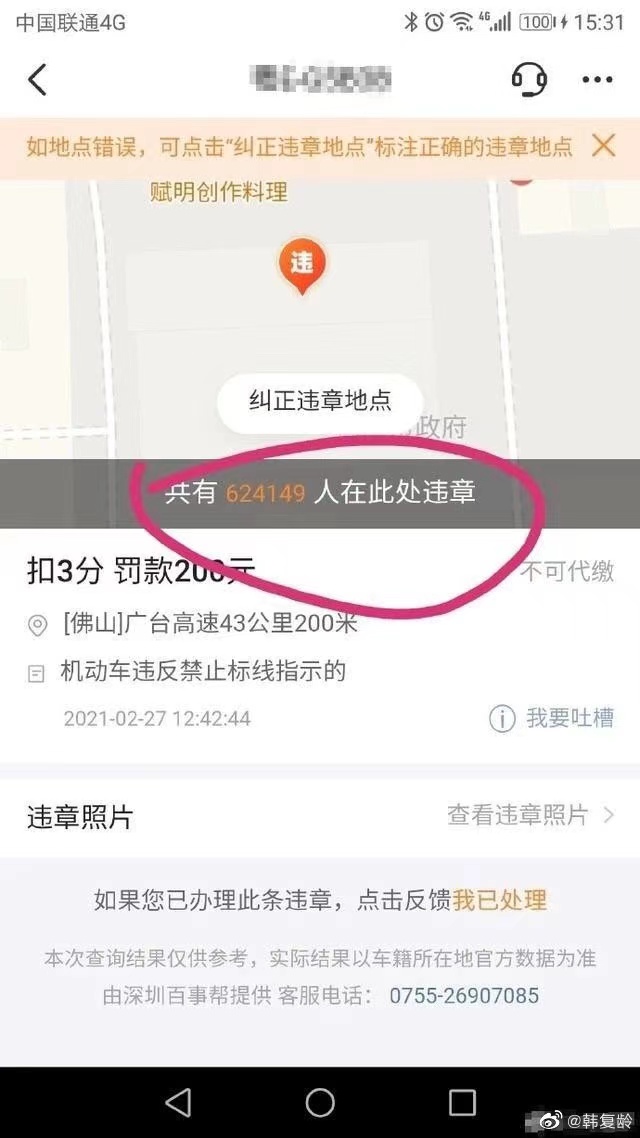The height and width of the screenshot is (1138, 640).
Task: Tap the 纠正违章地点 button
Action: (x=320, y=402)
